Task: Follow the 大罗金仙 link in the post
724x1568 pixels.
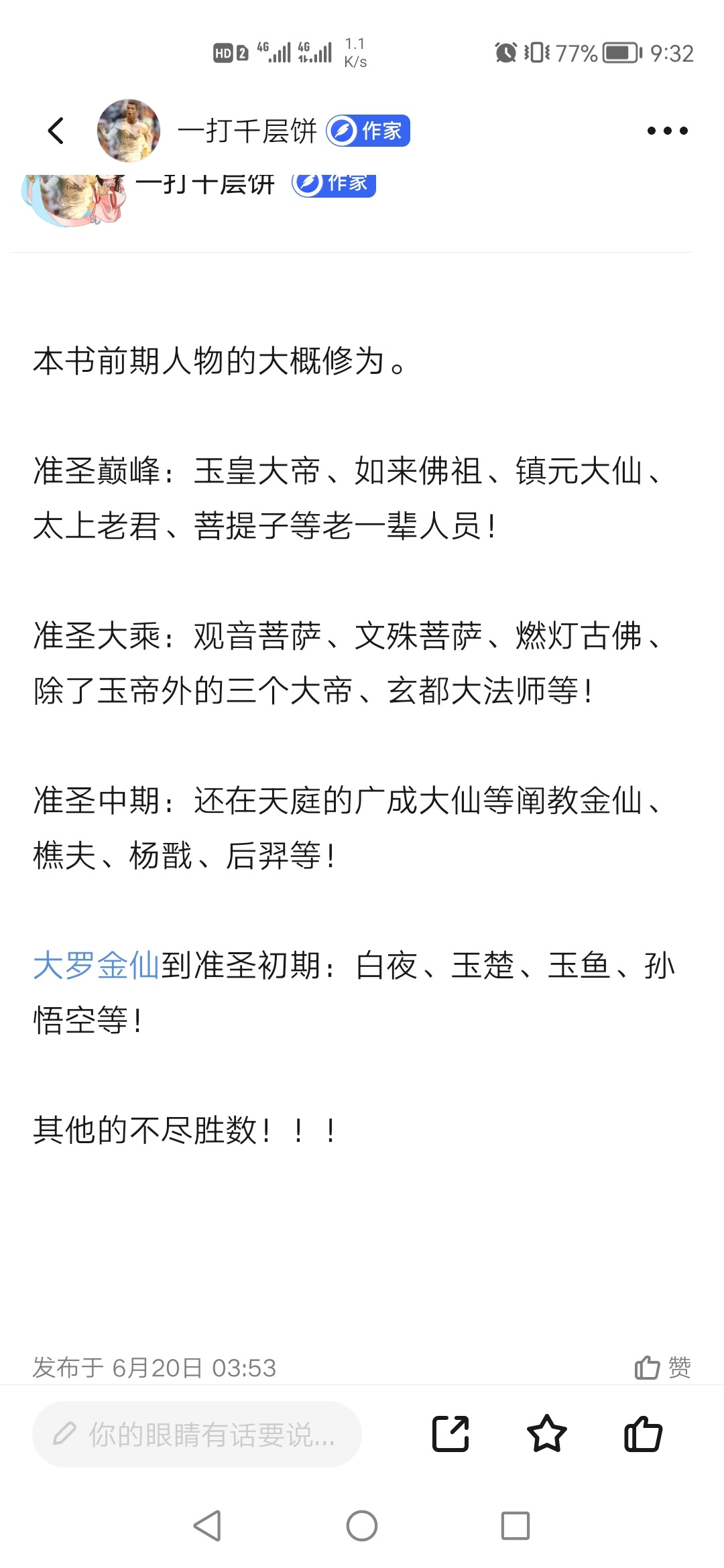Action: (97, 966)
